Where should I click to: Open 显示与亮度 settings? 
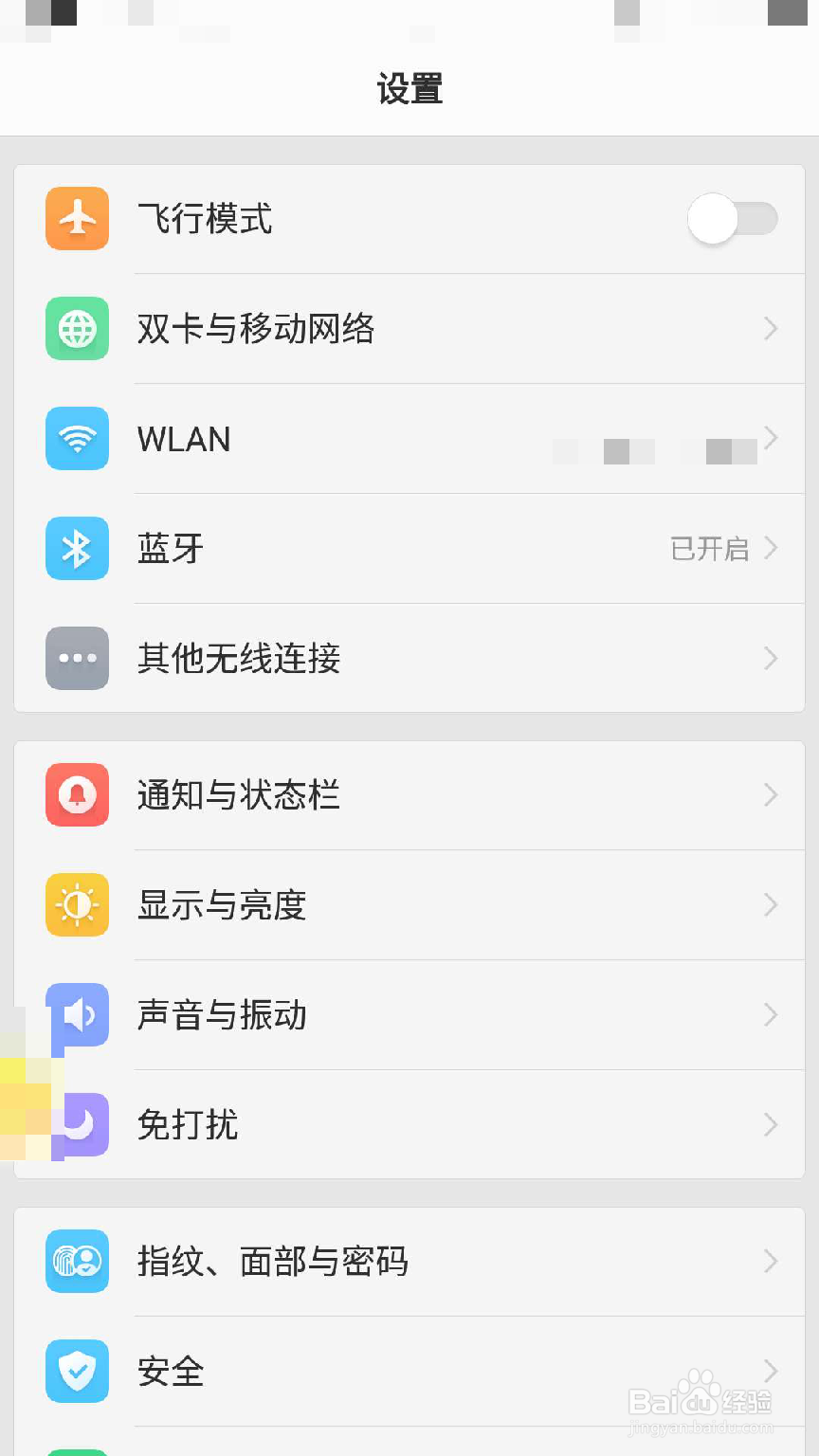tap(409, 905)
